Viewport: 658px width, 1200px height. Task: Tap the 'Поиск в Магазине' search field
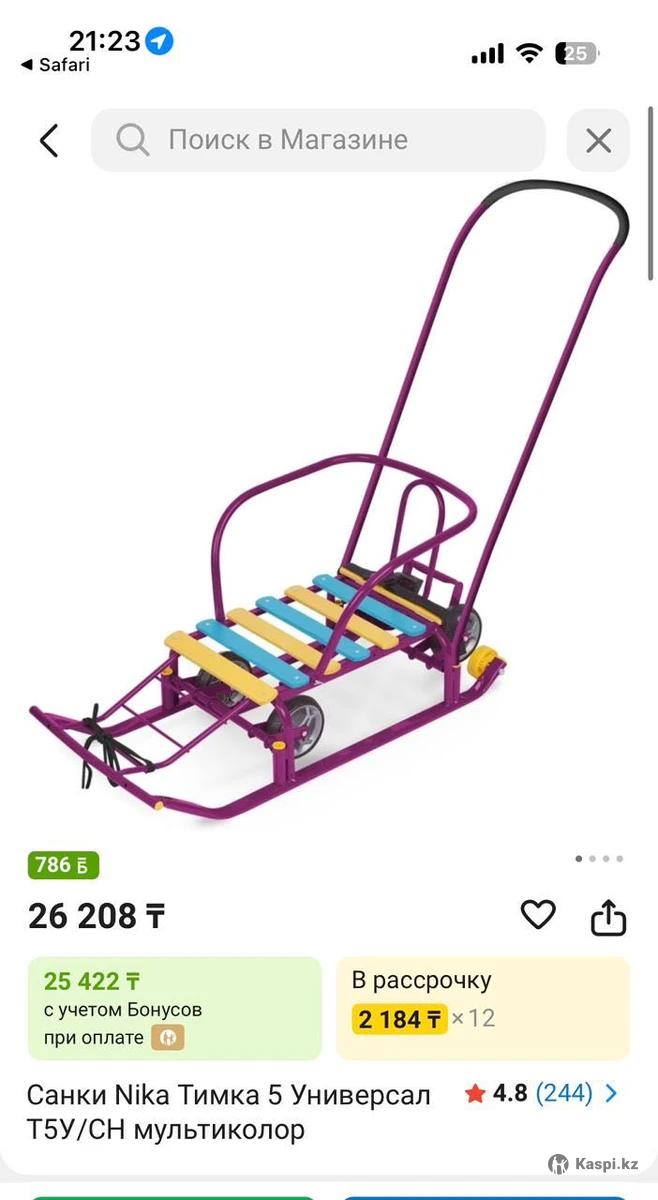318,140
